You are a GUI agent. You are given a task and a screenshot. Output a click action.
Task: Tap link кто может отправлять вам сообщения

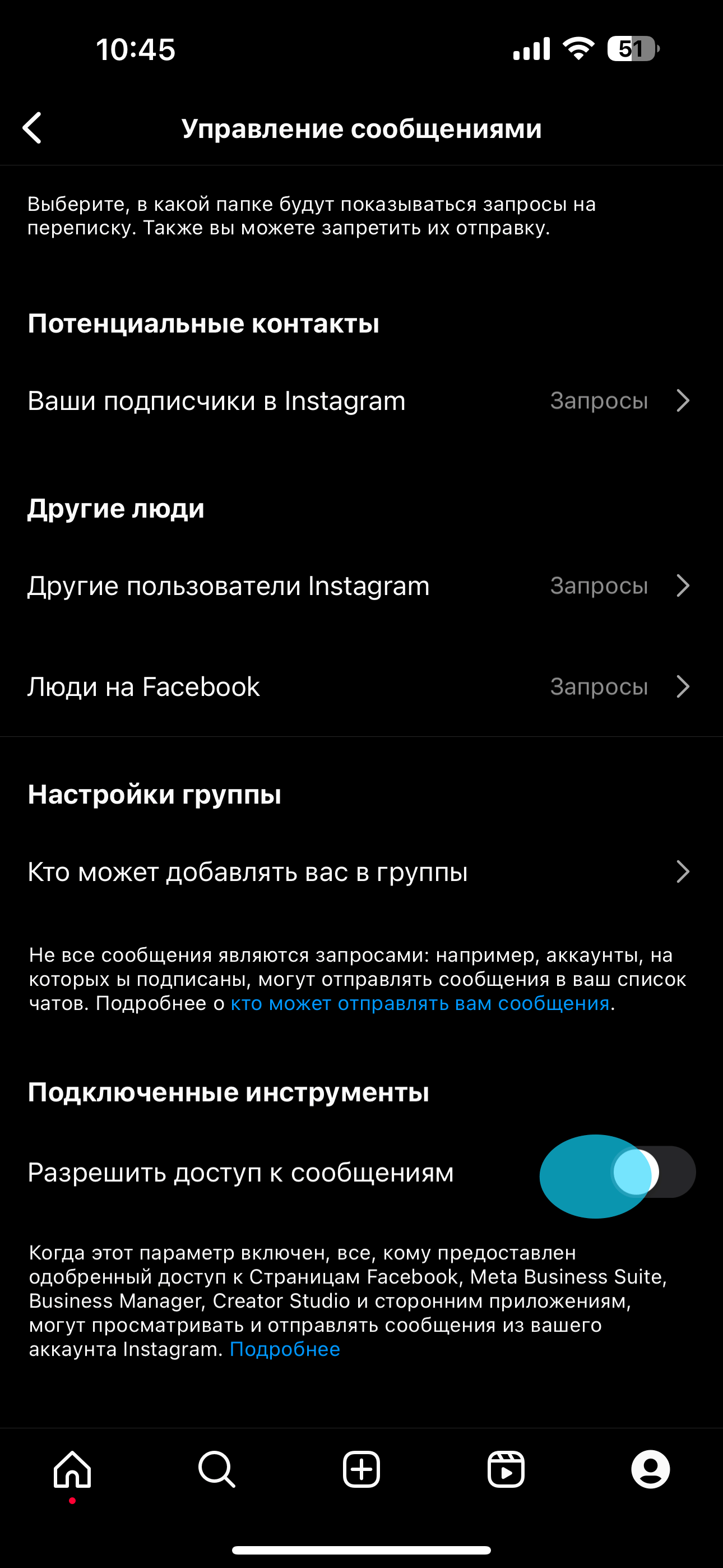click(420, 1003)
